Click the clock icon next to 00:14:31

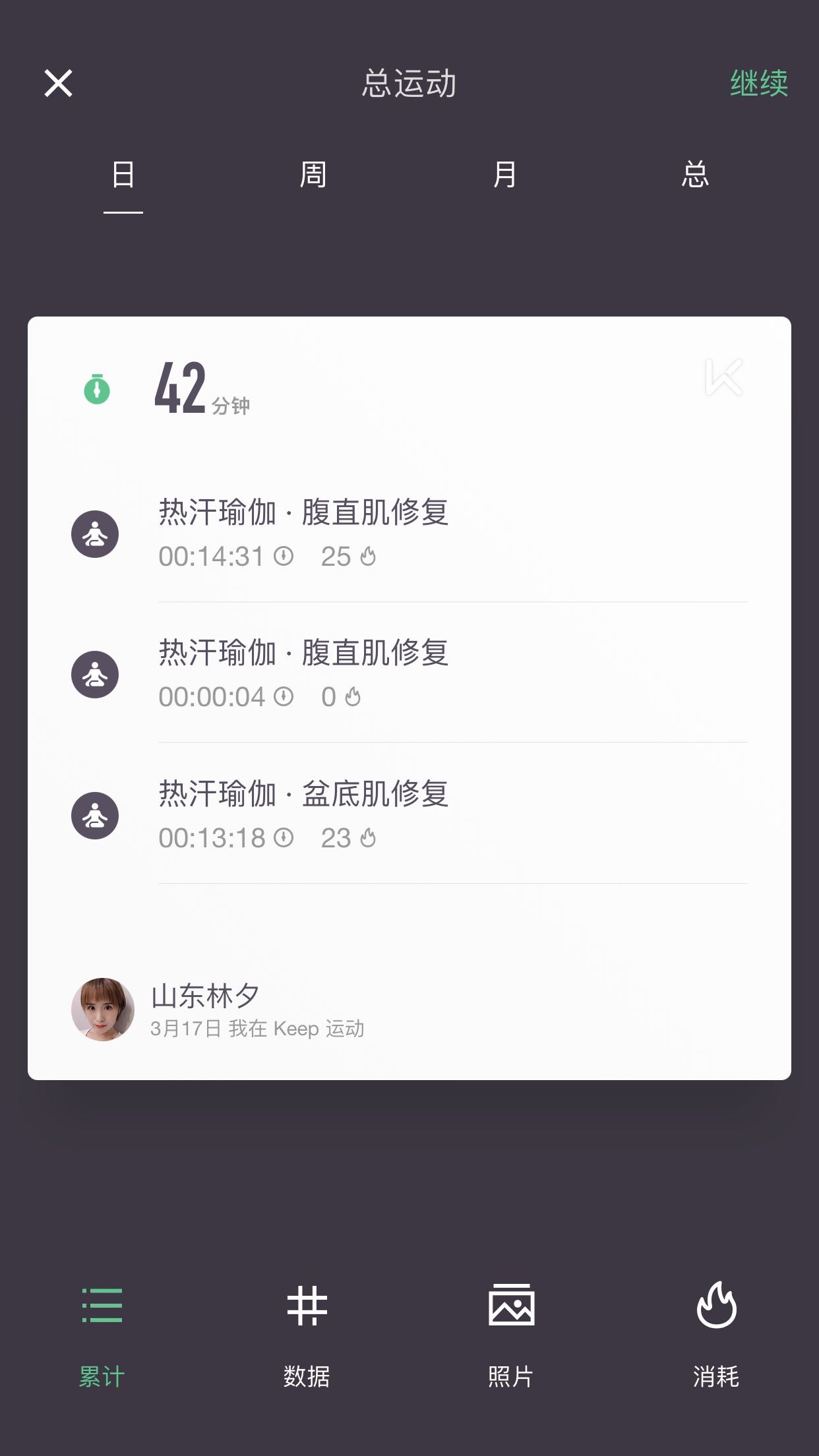click(284, 557)
